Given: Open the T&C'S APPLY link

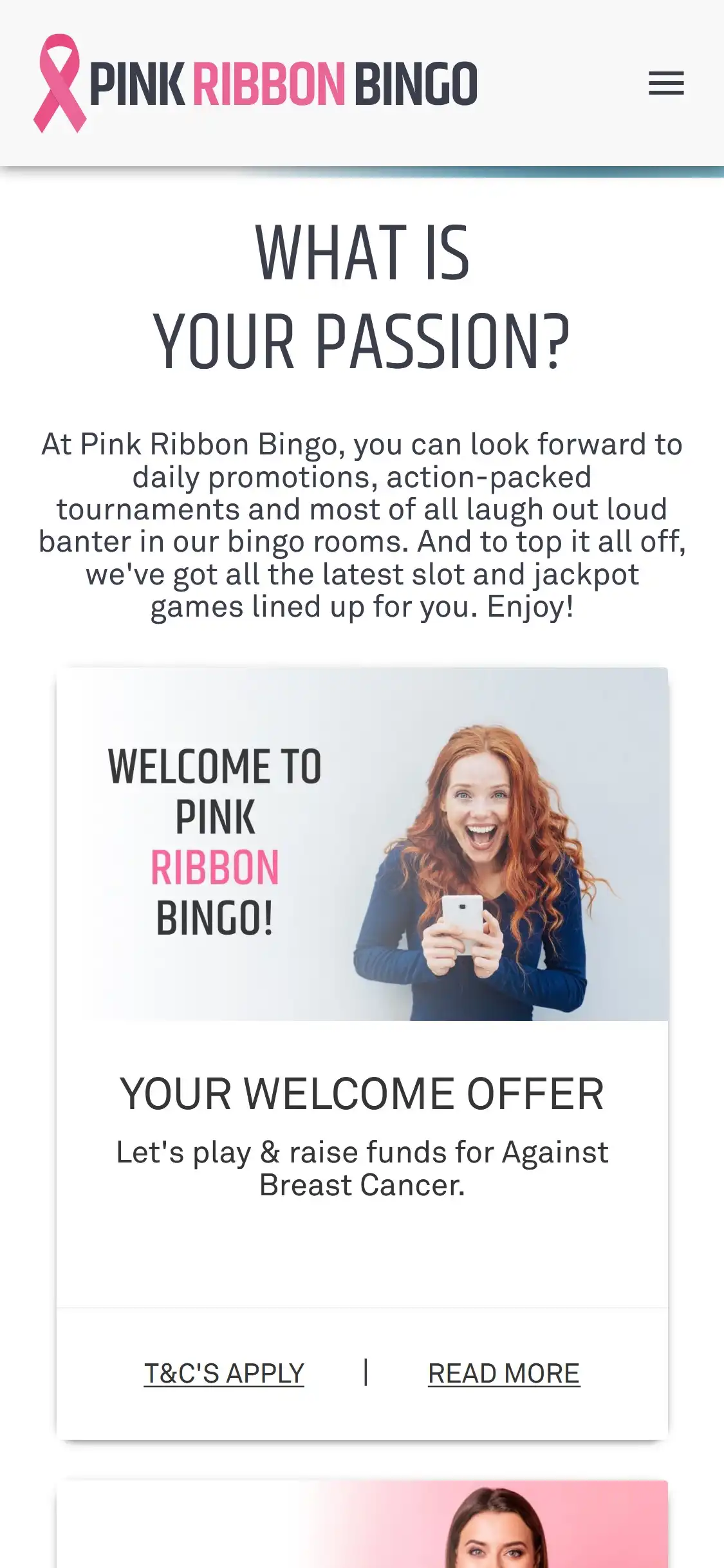Looking at the screenshot, I should click(x=223, y=1373).
